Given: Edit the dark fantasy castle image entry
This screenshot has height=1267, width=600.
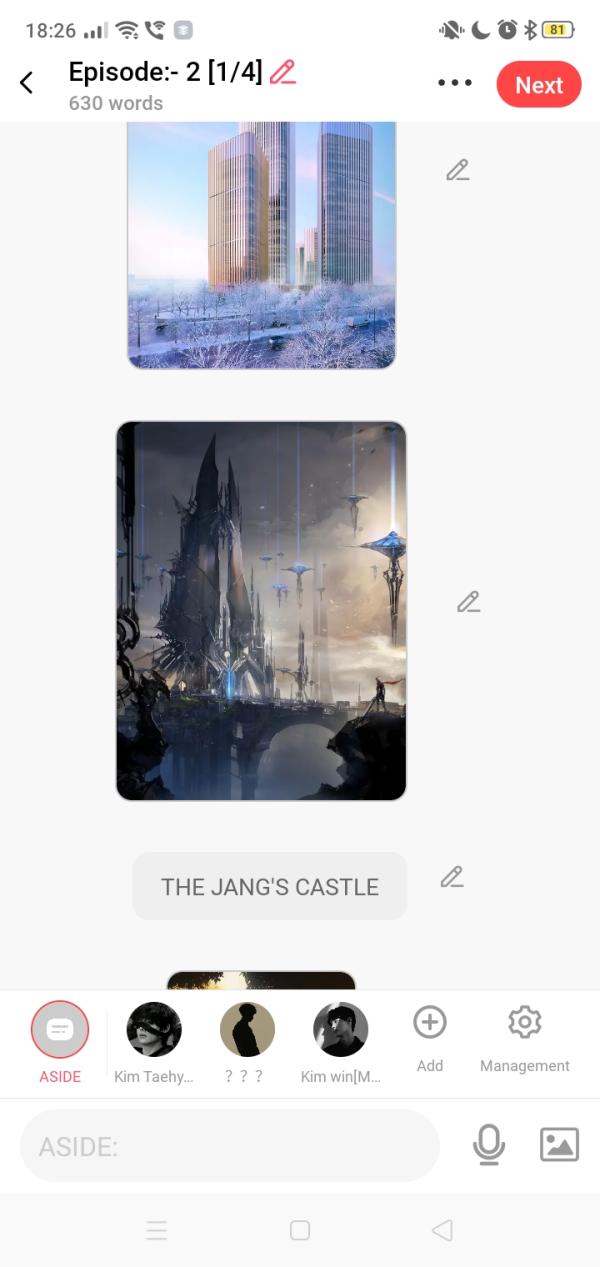Looking at the screenshot, I should (468, 602).
